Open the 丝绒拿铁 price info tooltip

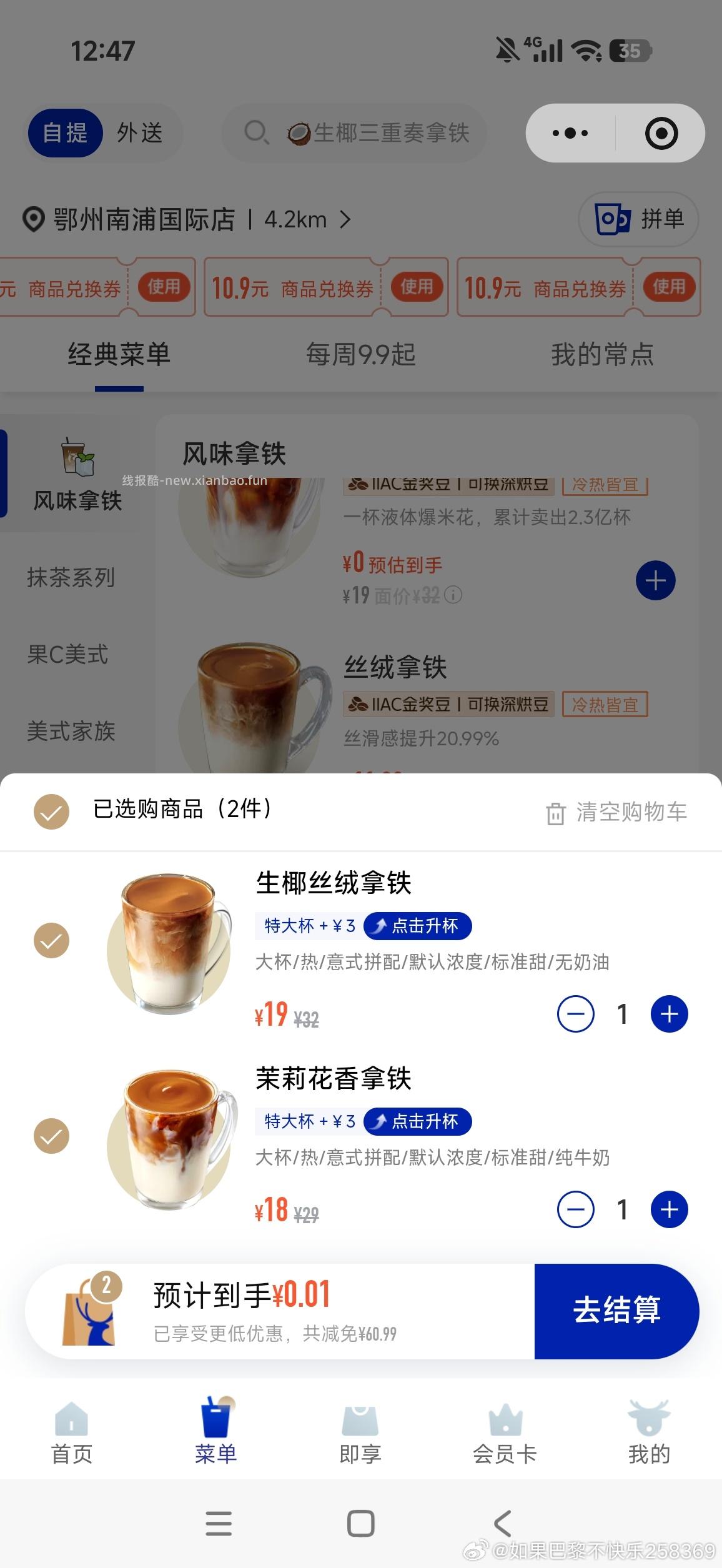tap(455, 596)
